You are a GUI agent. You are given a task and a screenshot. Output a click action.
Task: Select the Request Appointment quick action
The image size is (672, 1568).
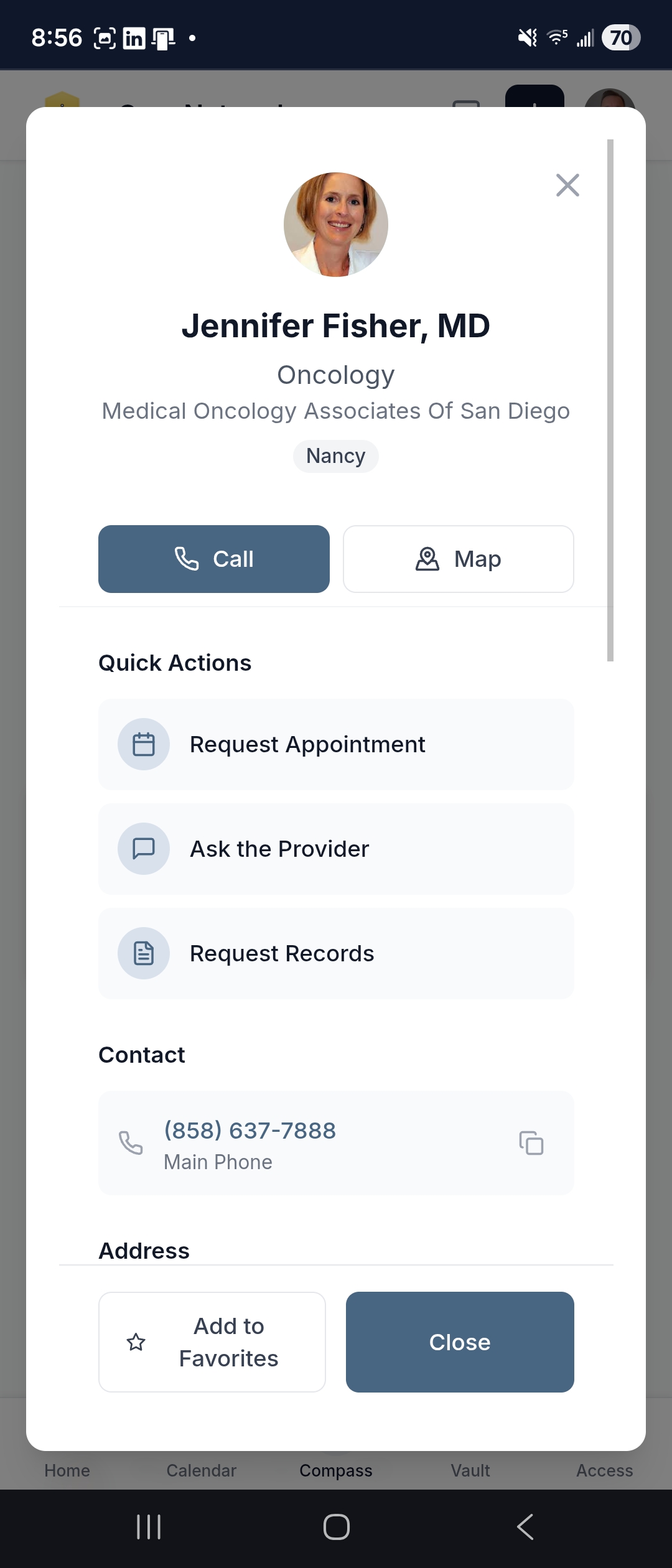click(x=336, y=744)
